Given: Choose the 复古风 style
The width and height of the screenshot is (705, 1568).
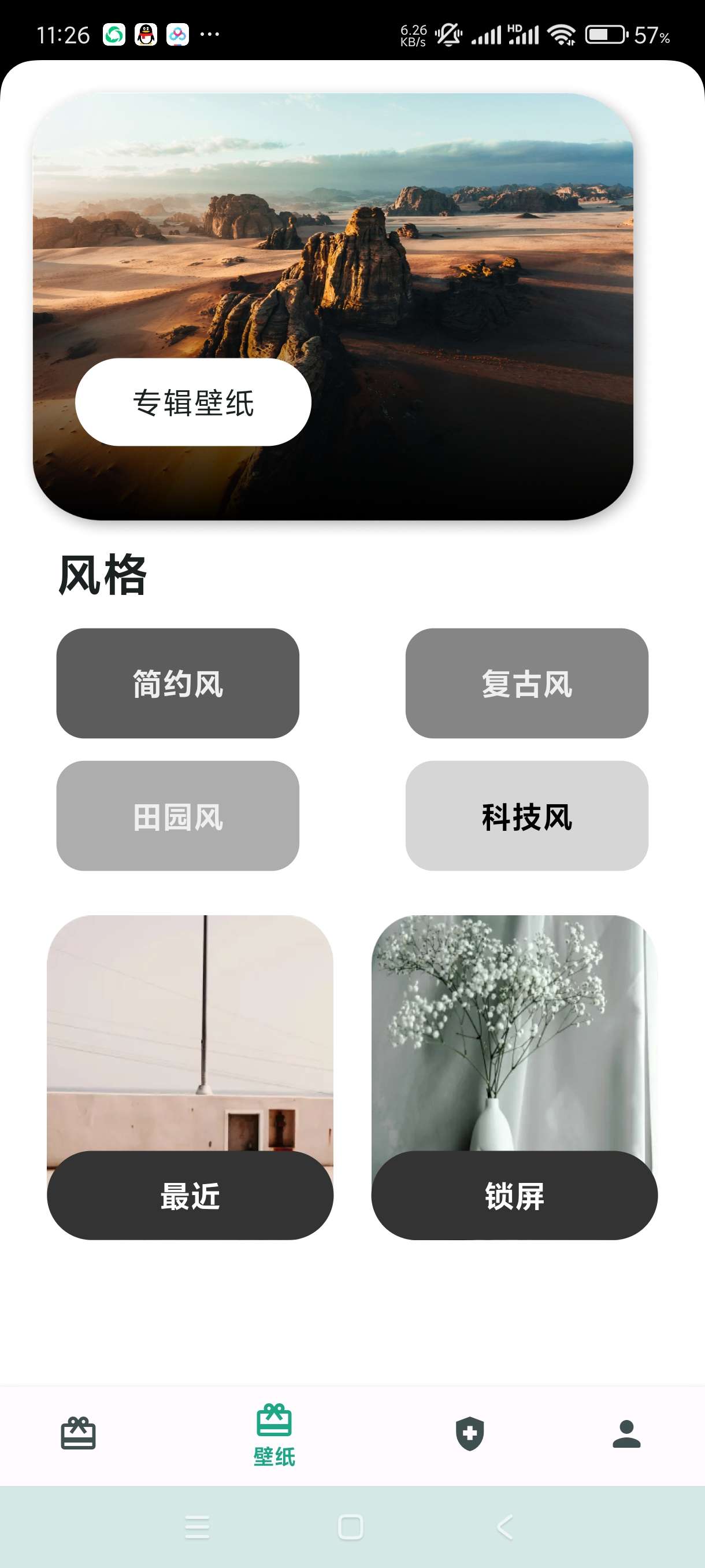Looking at the screenshot, I should [527, 683].
